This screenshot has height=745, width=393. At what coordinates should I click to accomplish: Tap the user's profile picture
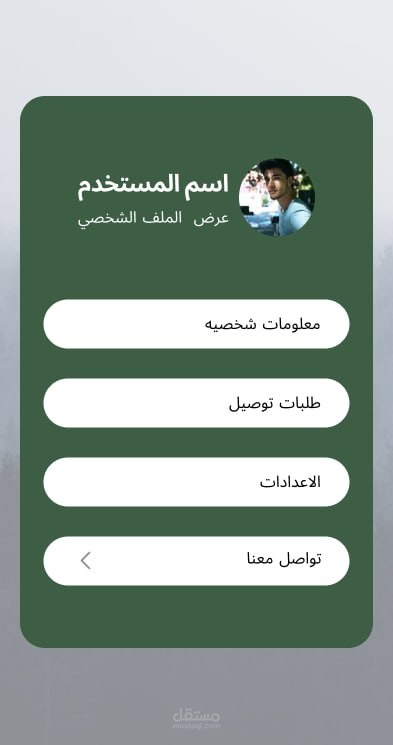pos(277,197)
